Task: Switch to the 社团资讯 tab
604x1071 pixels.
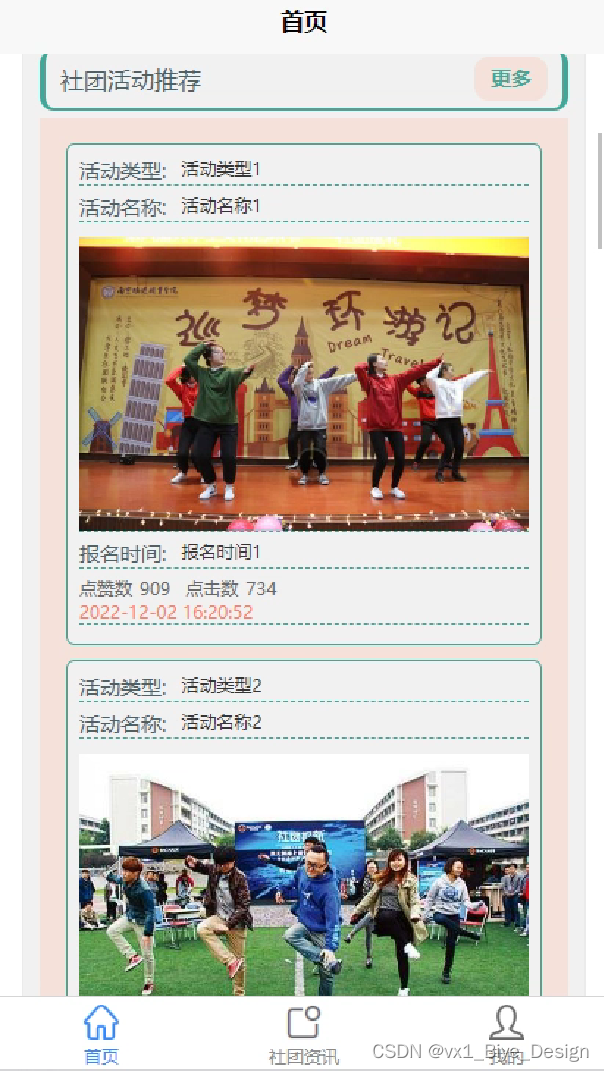Action: 303,1034
